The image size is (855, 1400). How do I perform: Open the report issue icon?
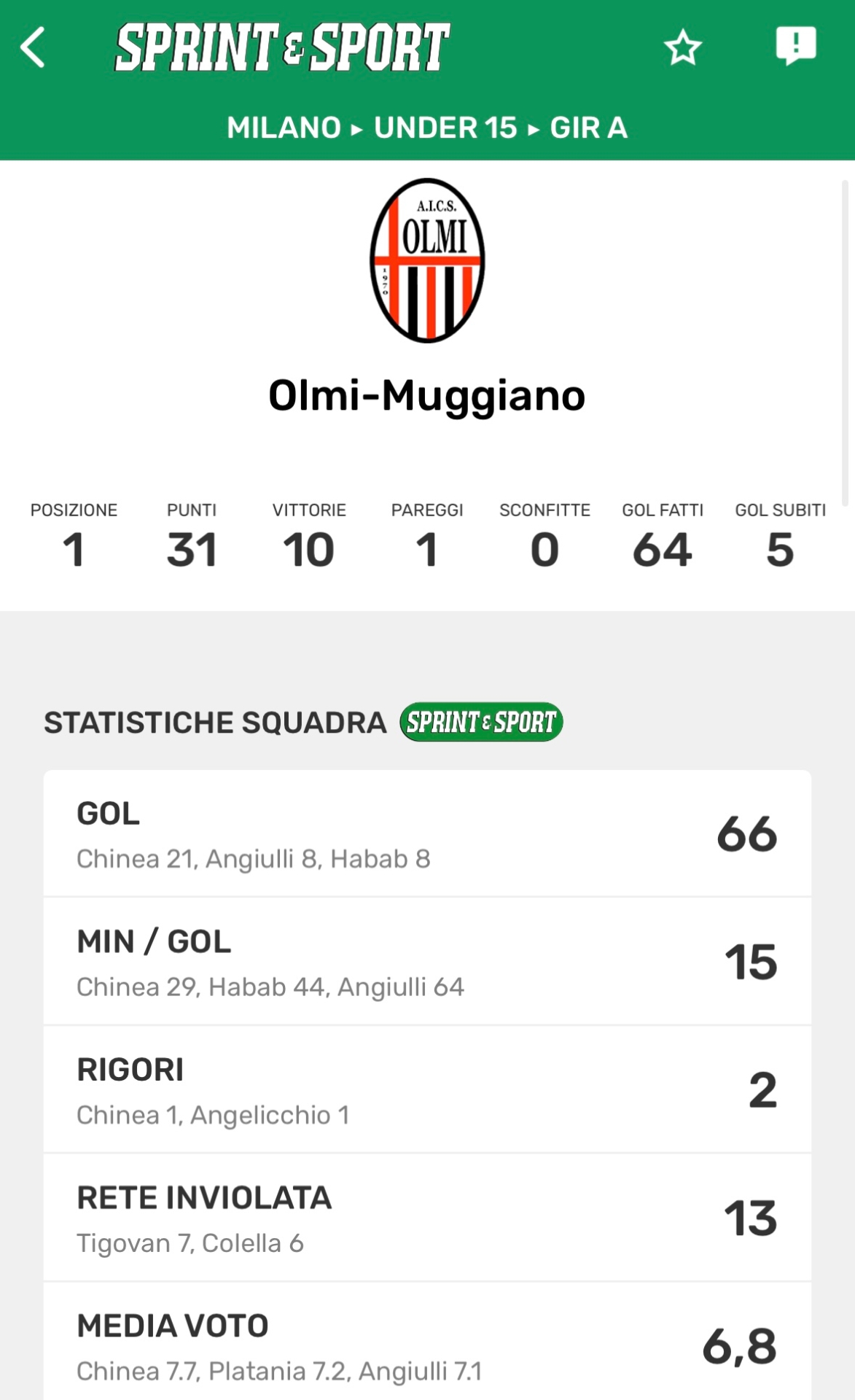[x=795, y=46]
